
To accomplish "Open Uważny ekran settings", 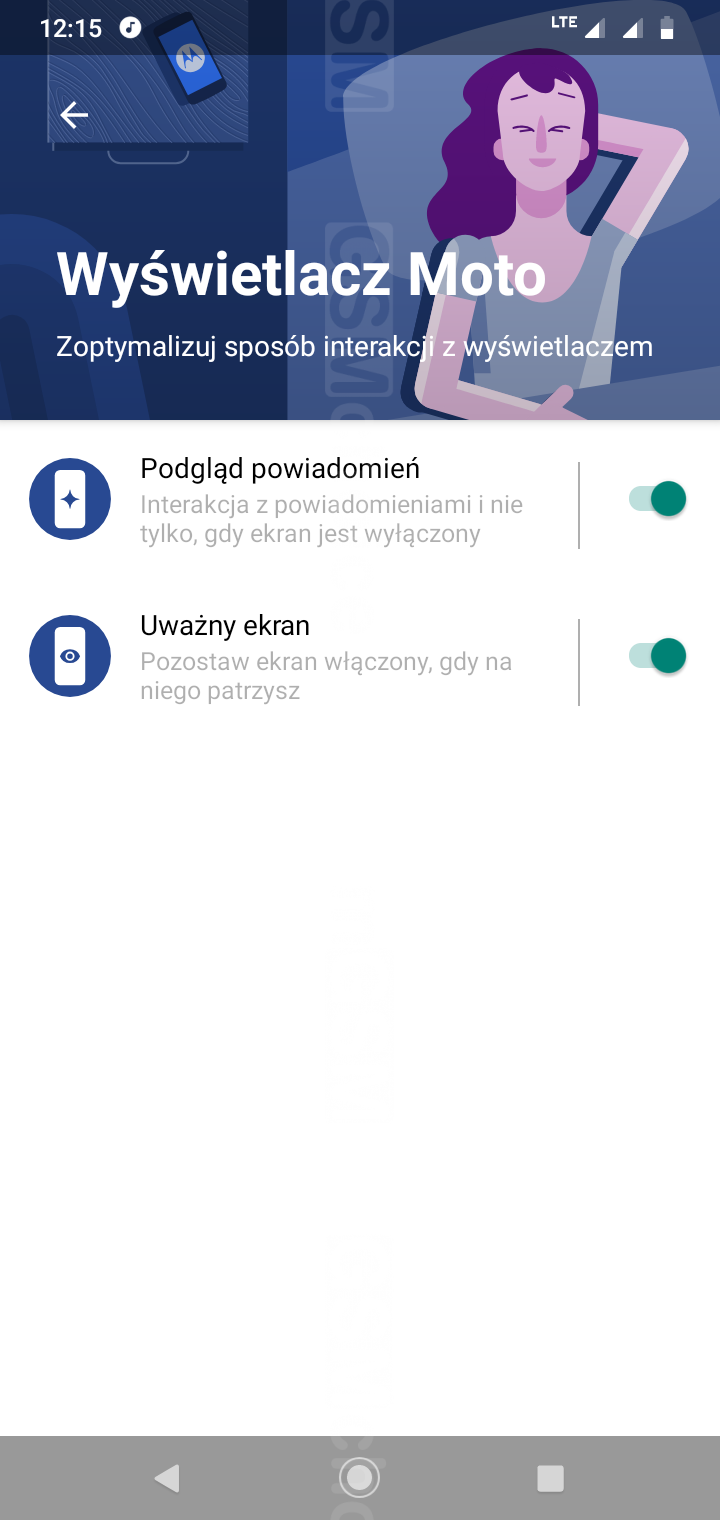I will 289,658.
